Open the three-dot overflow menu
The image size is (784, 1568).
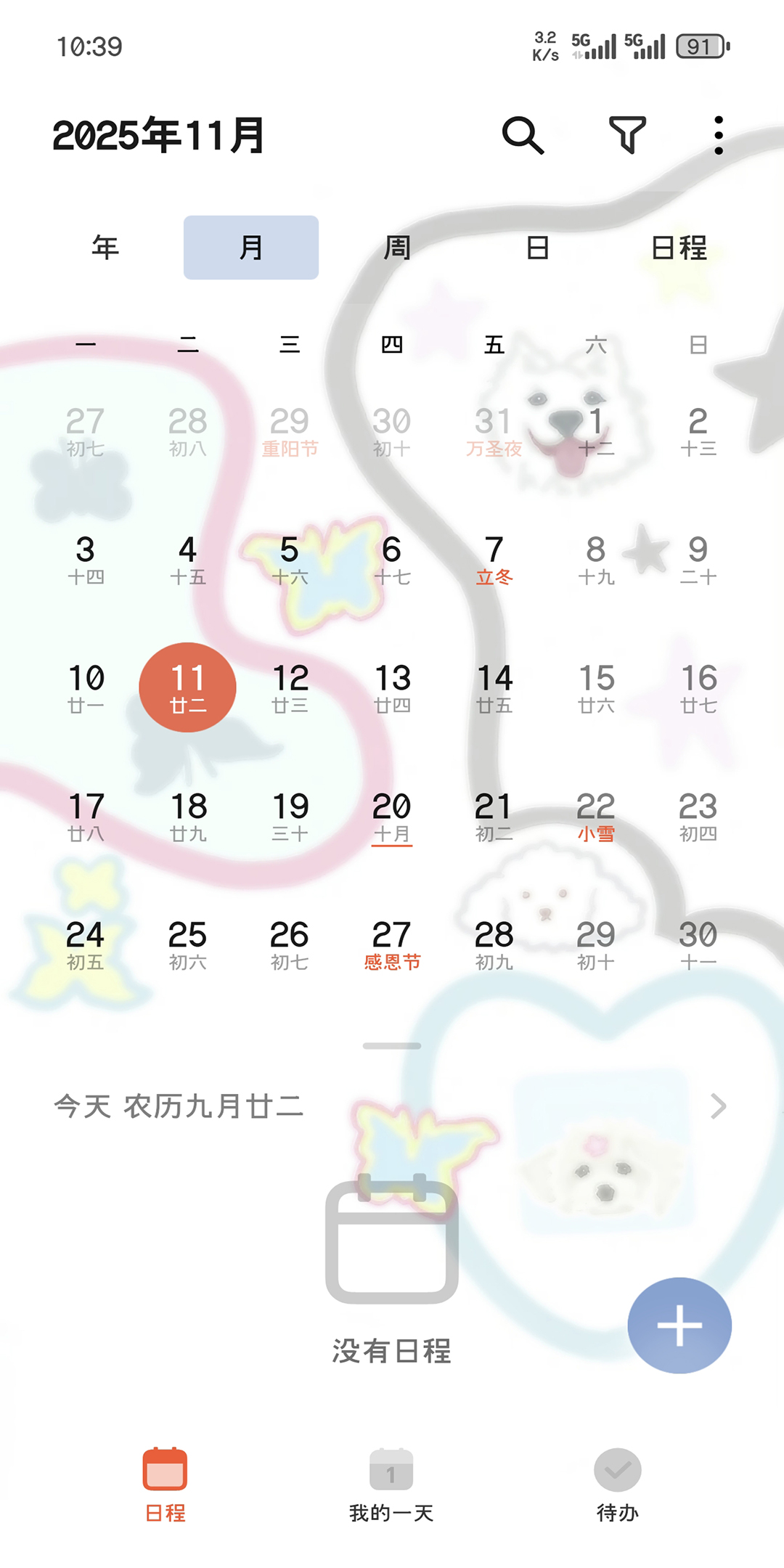point(718,135)
